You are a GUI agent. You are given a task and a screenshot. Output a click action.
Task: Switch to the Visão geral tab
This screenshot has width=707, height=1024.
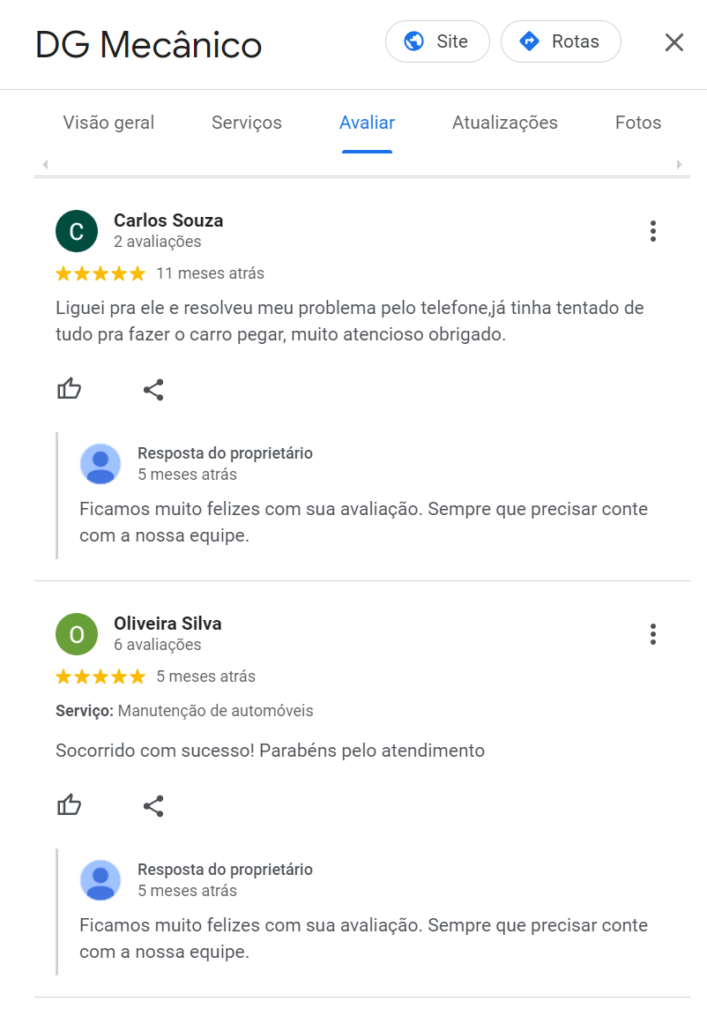coord(109,123)
